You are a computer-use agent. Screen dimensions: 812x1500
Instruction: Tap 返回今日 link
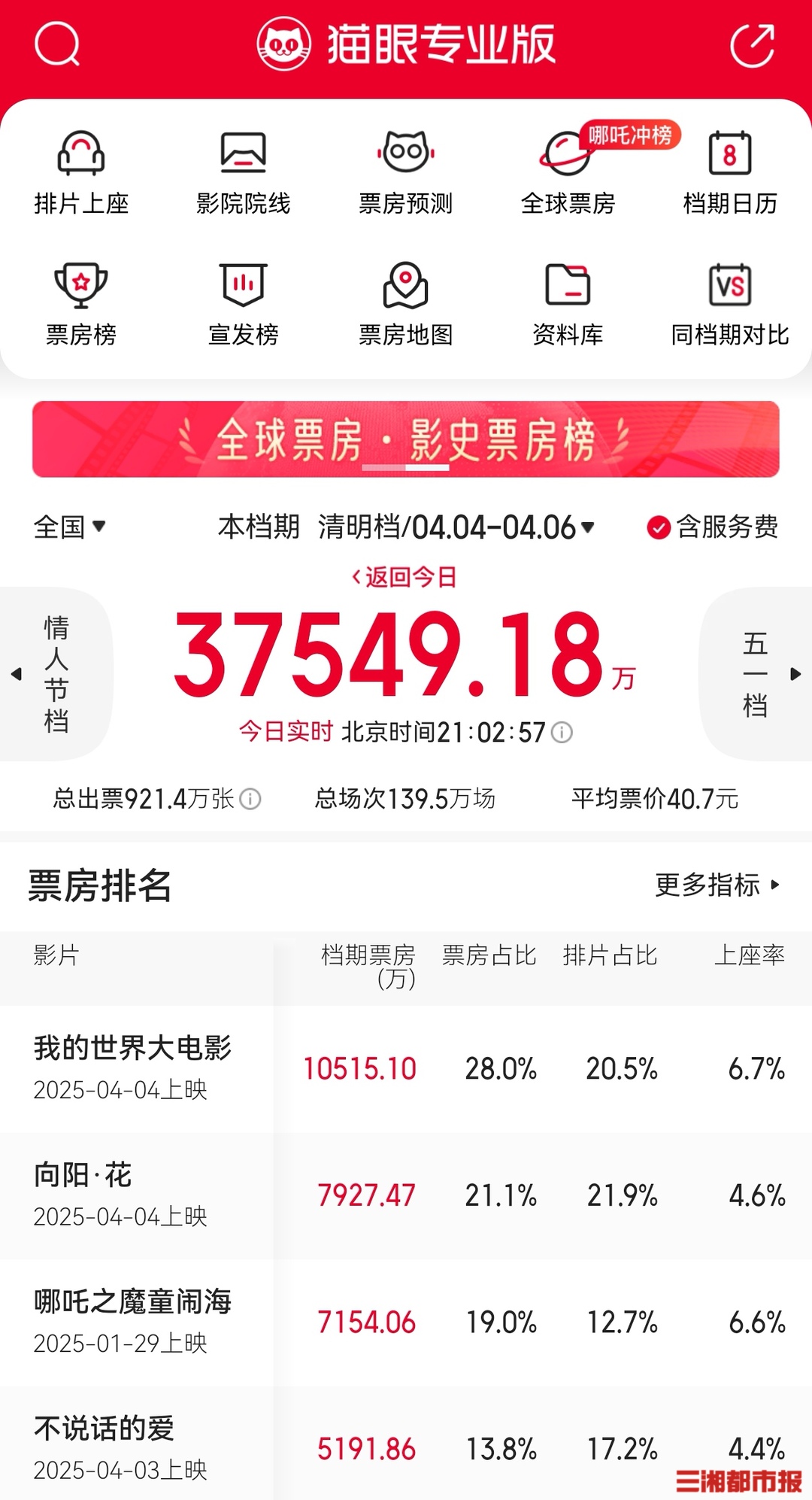pos(404,577)
